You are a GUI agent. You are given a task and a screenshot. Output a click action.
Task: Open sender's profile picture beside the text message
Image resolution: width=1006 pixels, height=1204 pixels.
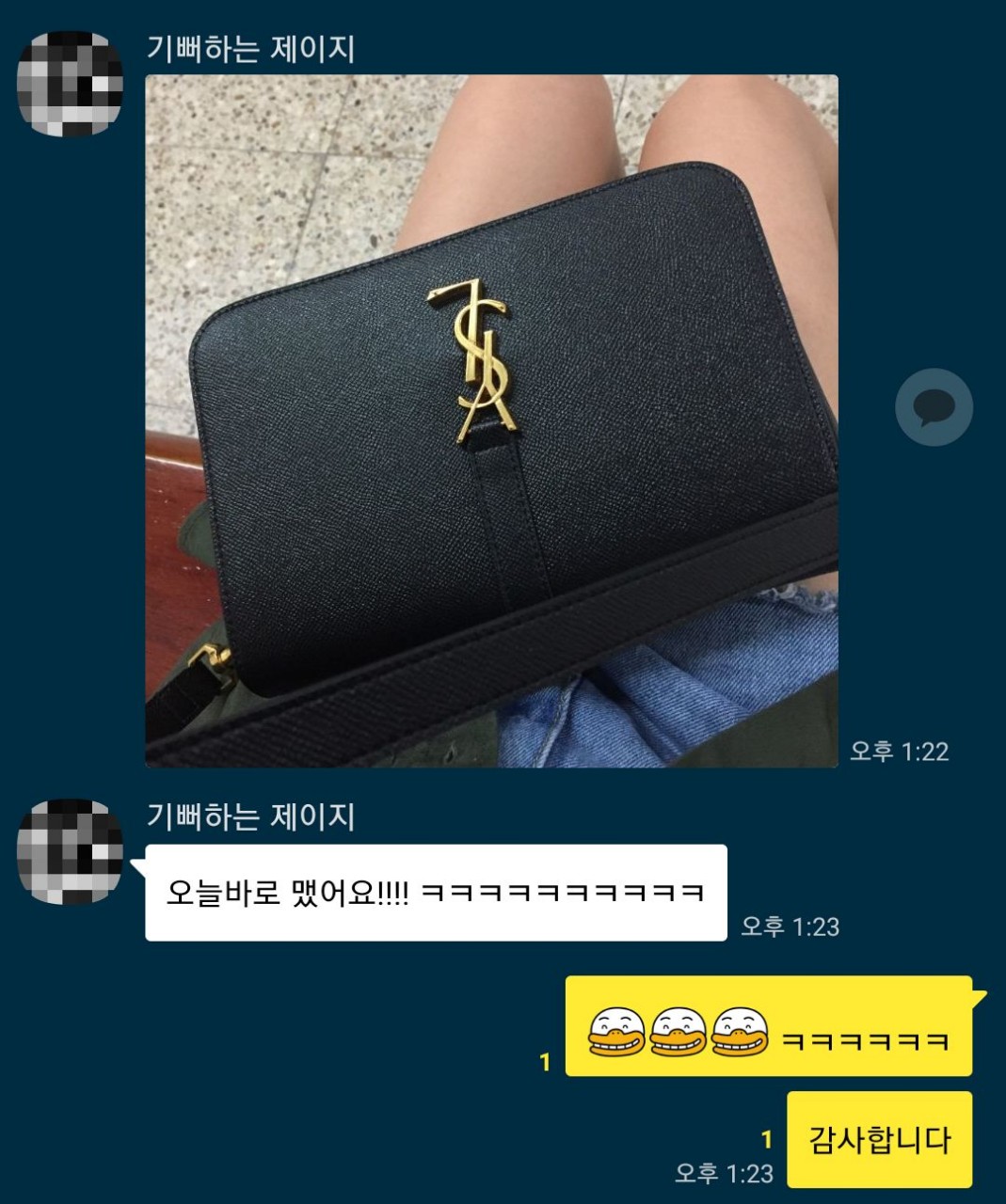click(x=71, y=852)
